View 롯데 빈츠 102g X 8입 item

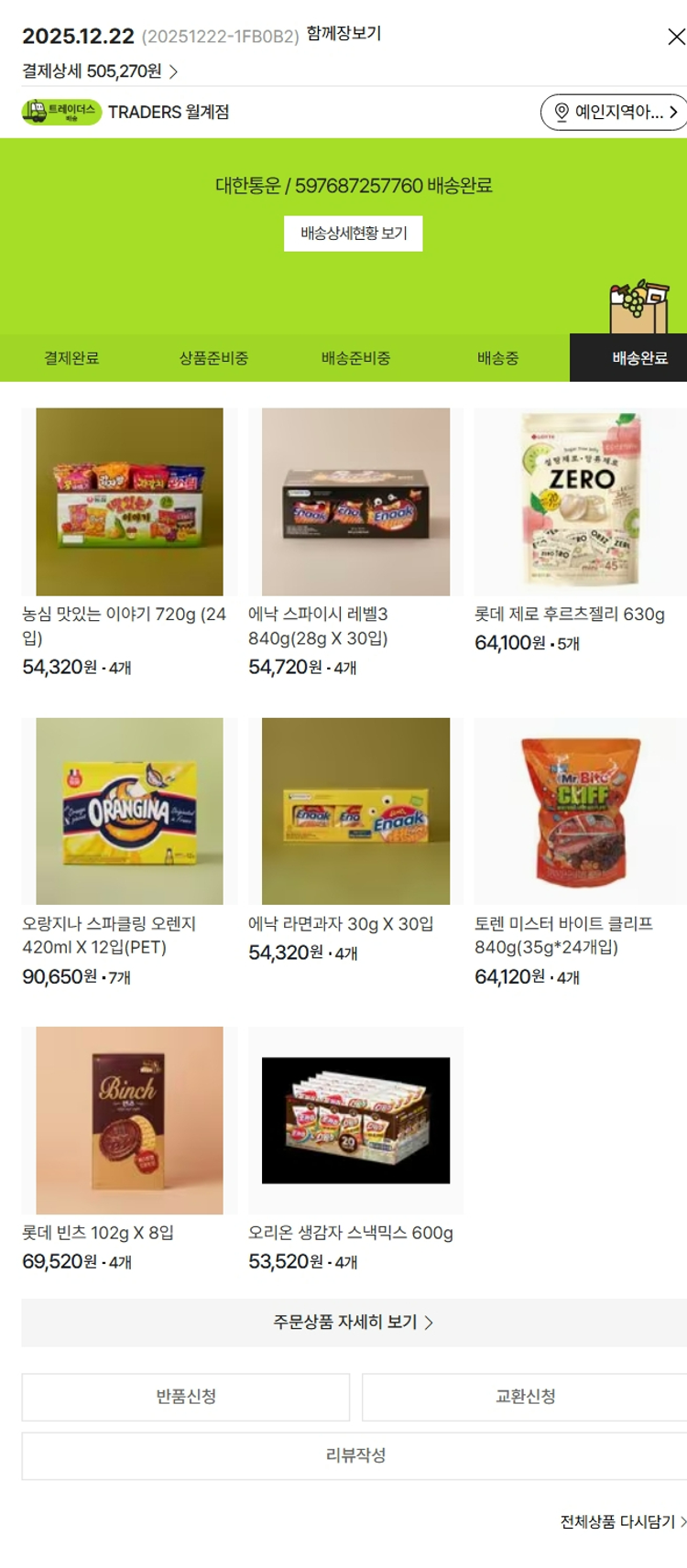pos(129,1120)
